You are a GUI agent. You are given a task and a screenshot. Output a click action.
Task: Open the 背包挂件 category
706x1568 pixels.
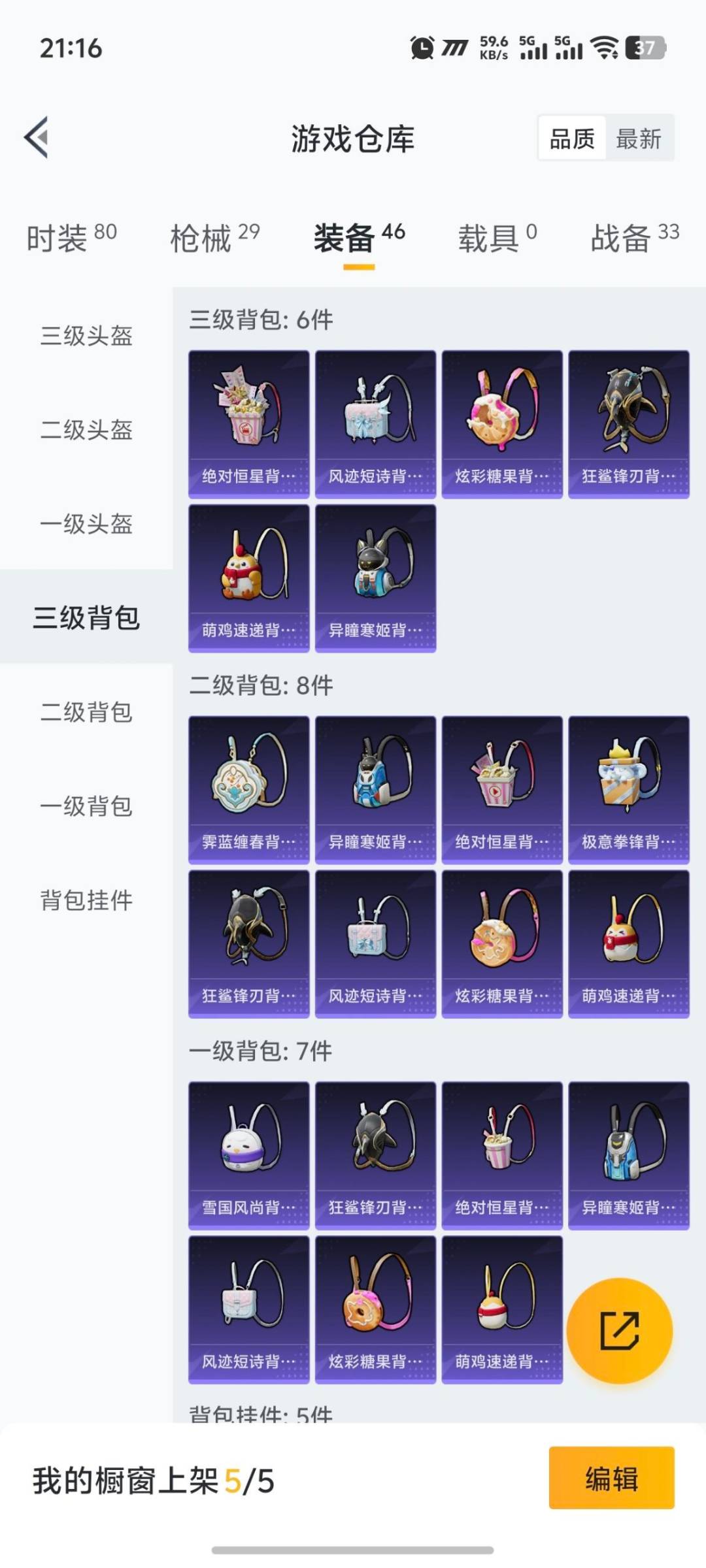[84, 902]
